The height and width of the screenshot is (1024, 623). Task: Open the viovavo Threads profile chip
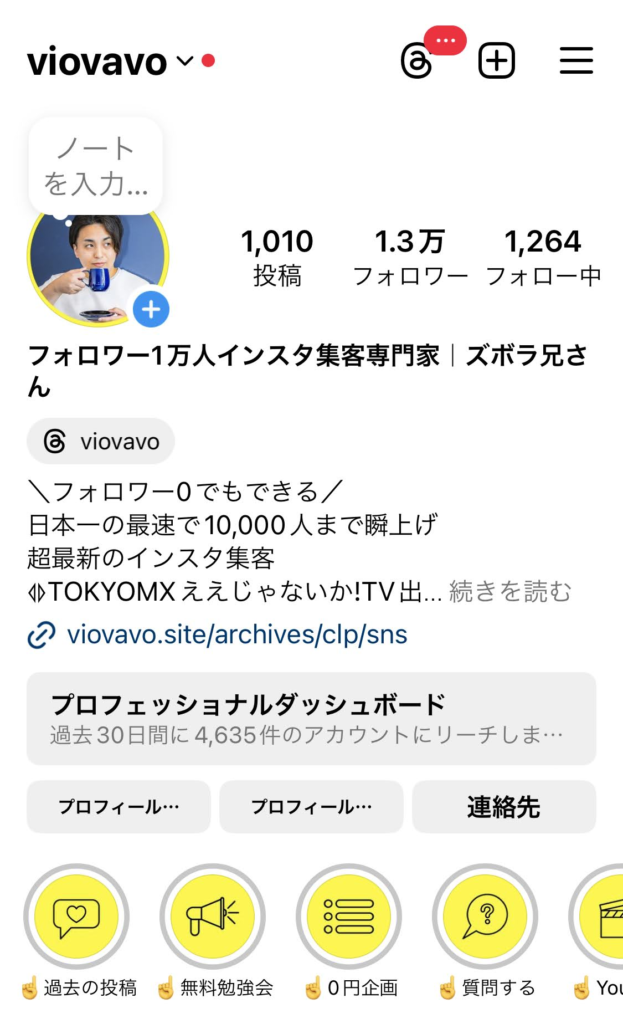click(x=101, y=441)
